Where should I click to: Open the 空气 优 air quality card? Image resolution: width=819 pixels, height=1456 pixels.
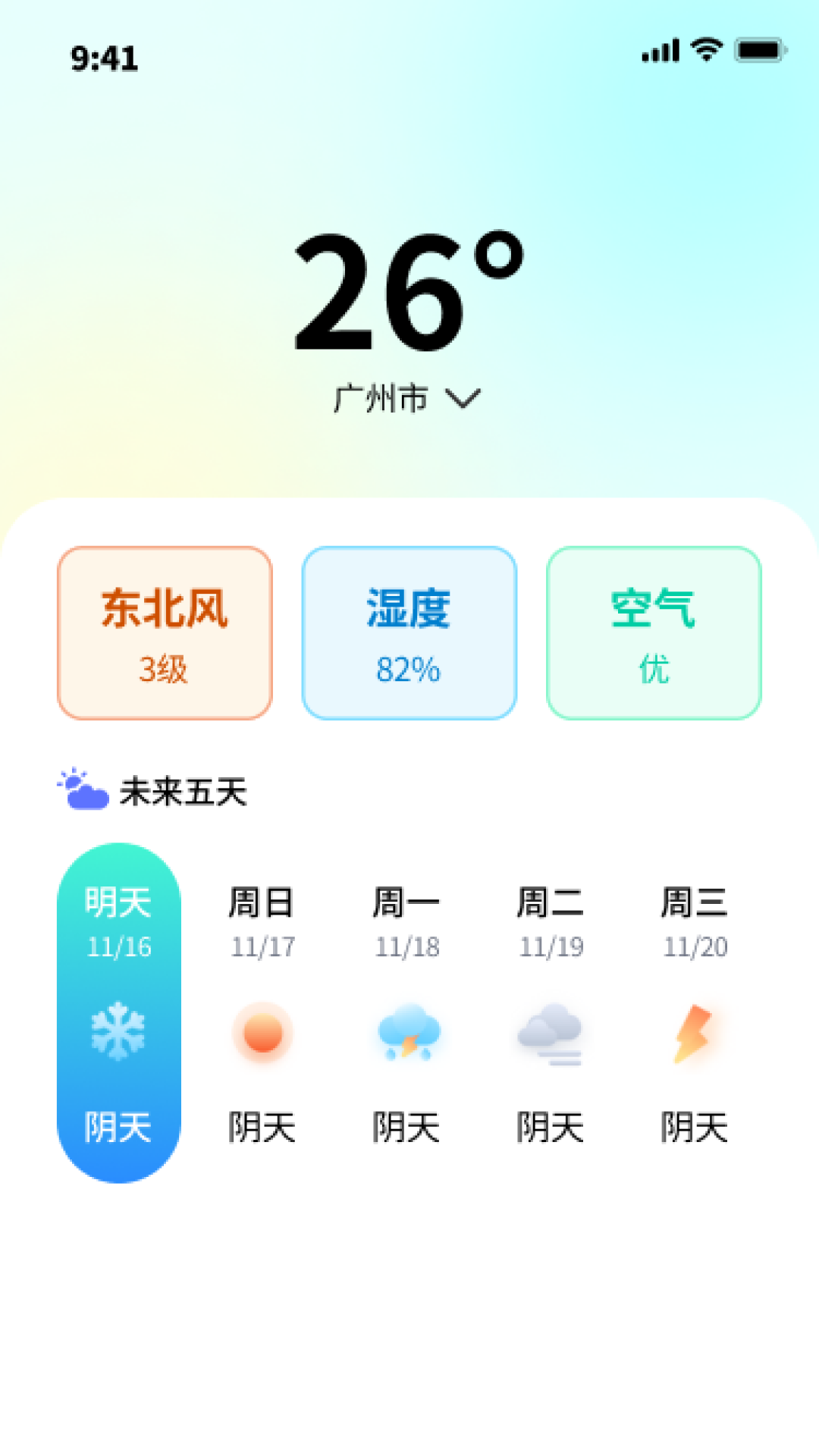coord(654,632)
